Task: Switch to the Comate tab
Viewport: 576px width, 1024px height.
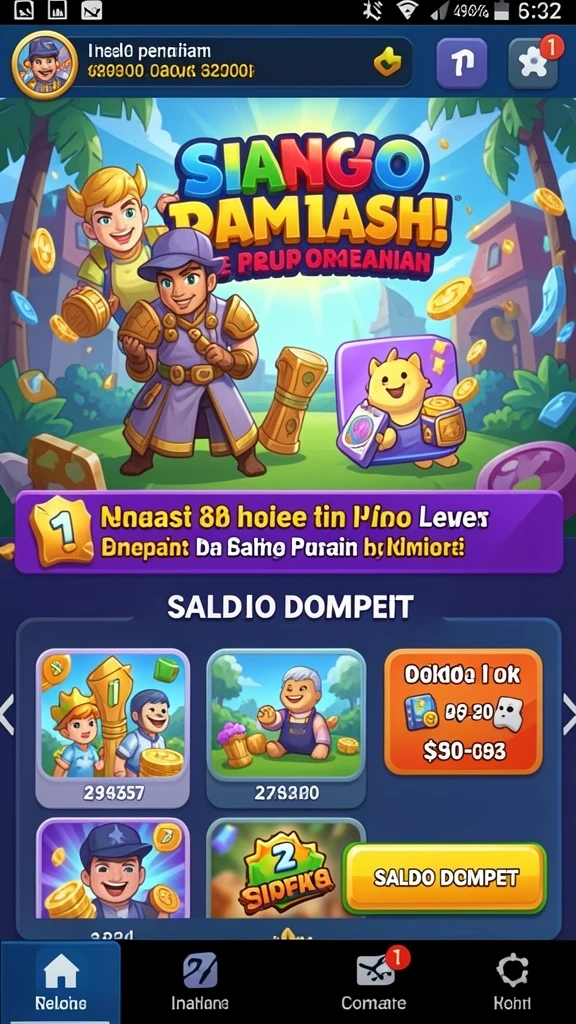Action: pyautogui.click(x=374, y=982)
